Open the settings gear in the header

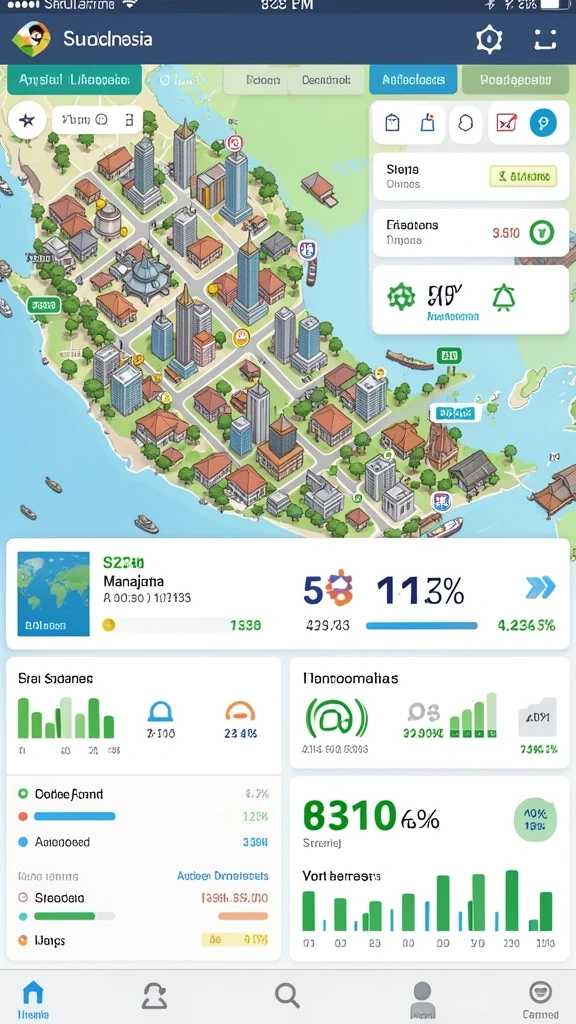click(x=488, y=40)
